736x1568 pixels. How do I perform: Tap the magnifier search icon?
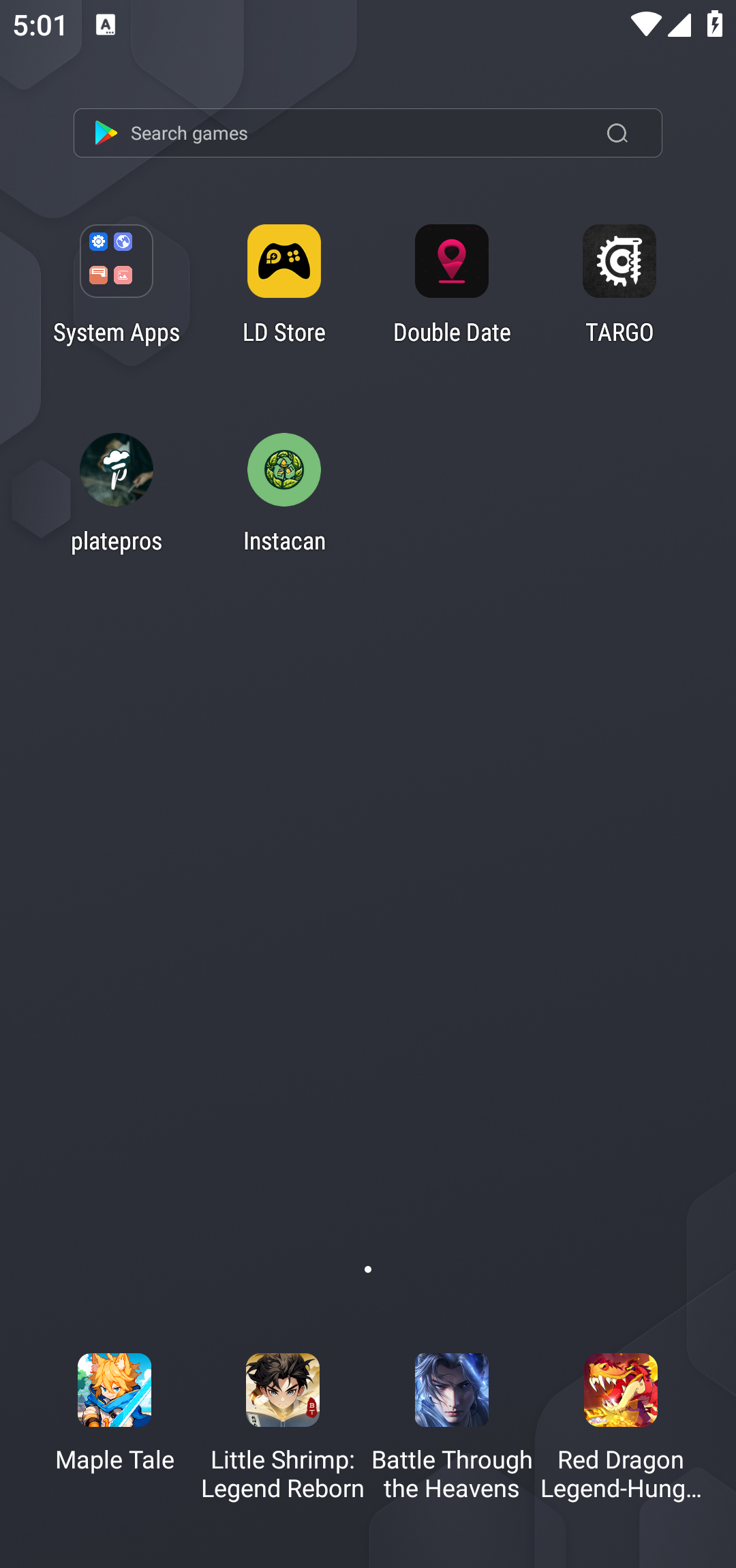tap(617, 133)
